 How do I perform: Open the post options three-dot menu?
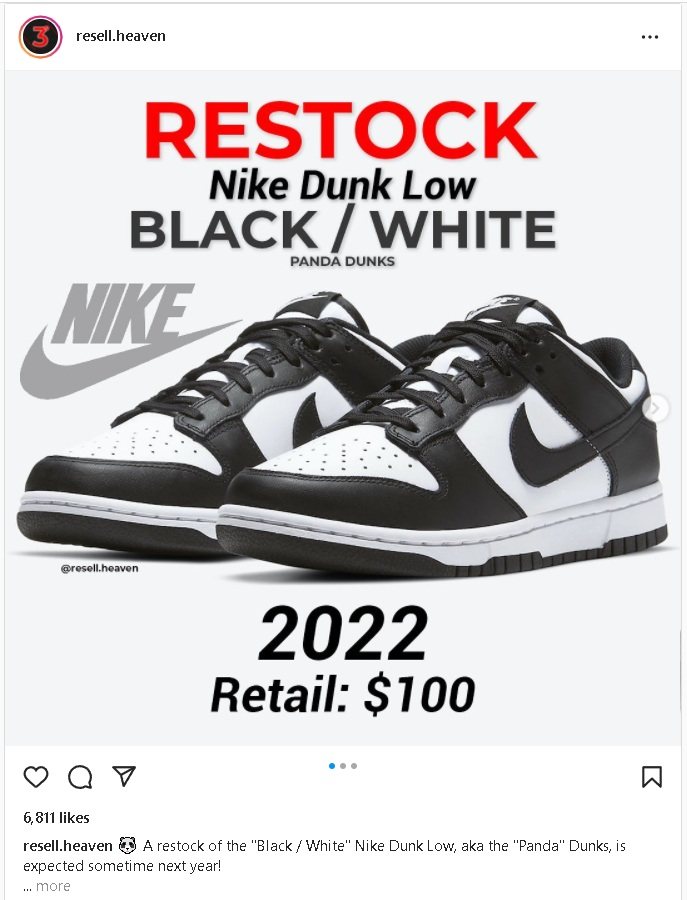tap(650, 37)
